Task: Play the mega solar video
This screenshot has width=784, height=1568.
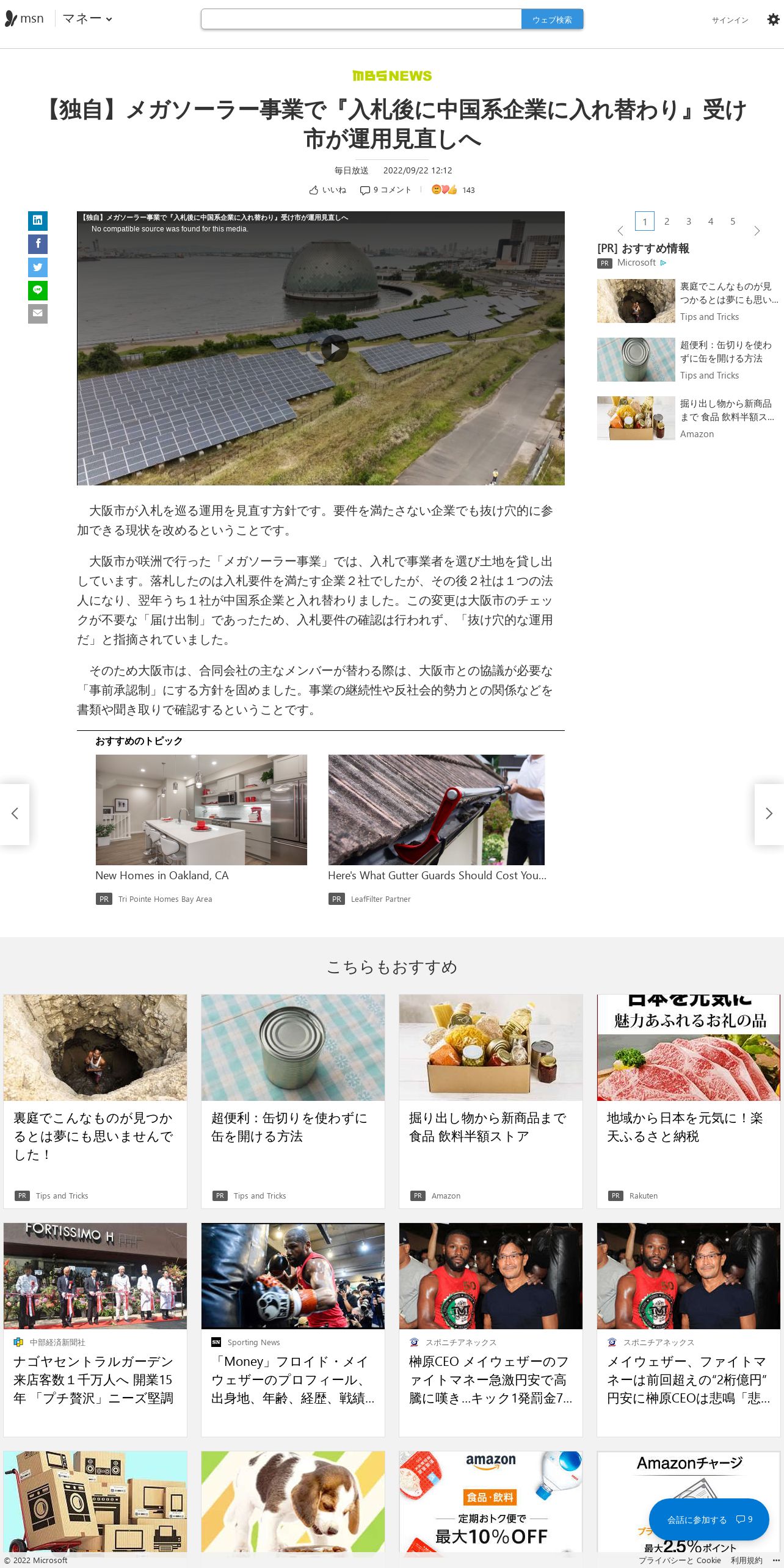Action: pyautogui.click(x=335, y=349)
